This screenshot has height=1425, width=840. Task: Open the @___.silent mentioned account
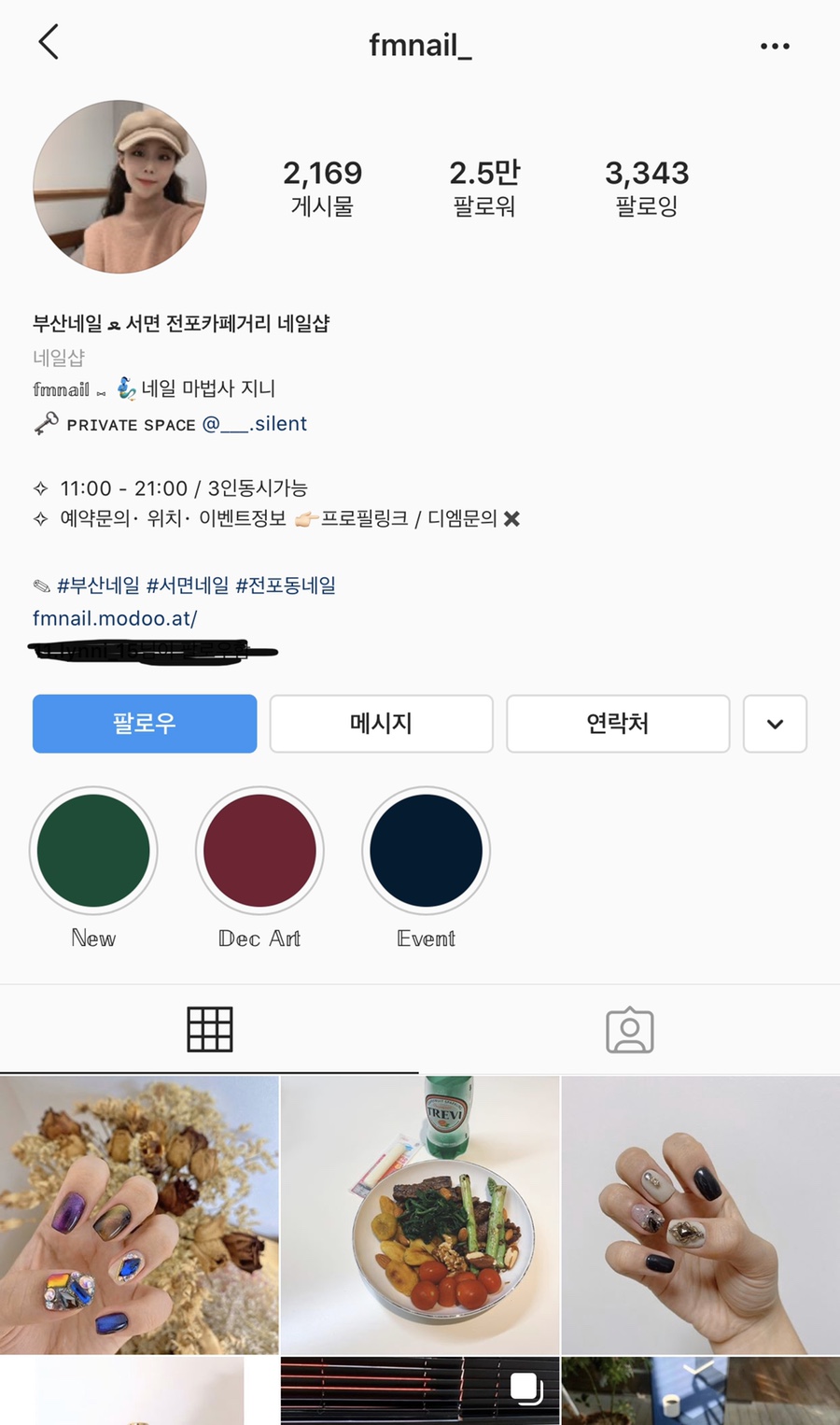(255, 424)
